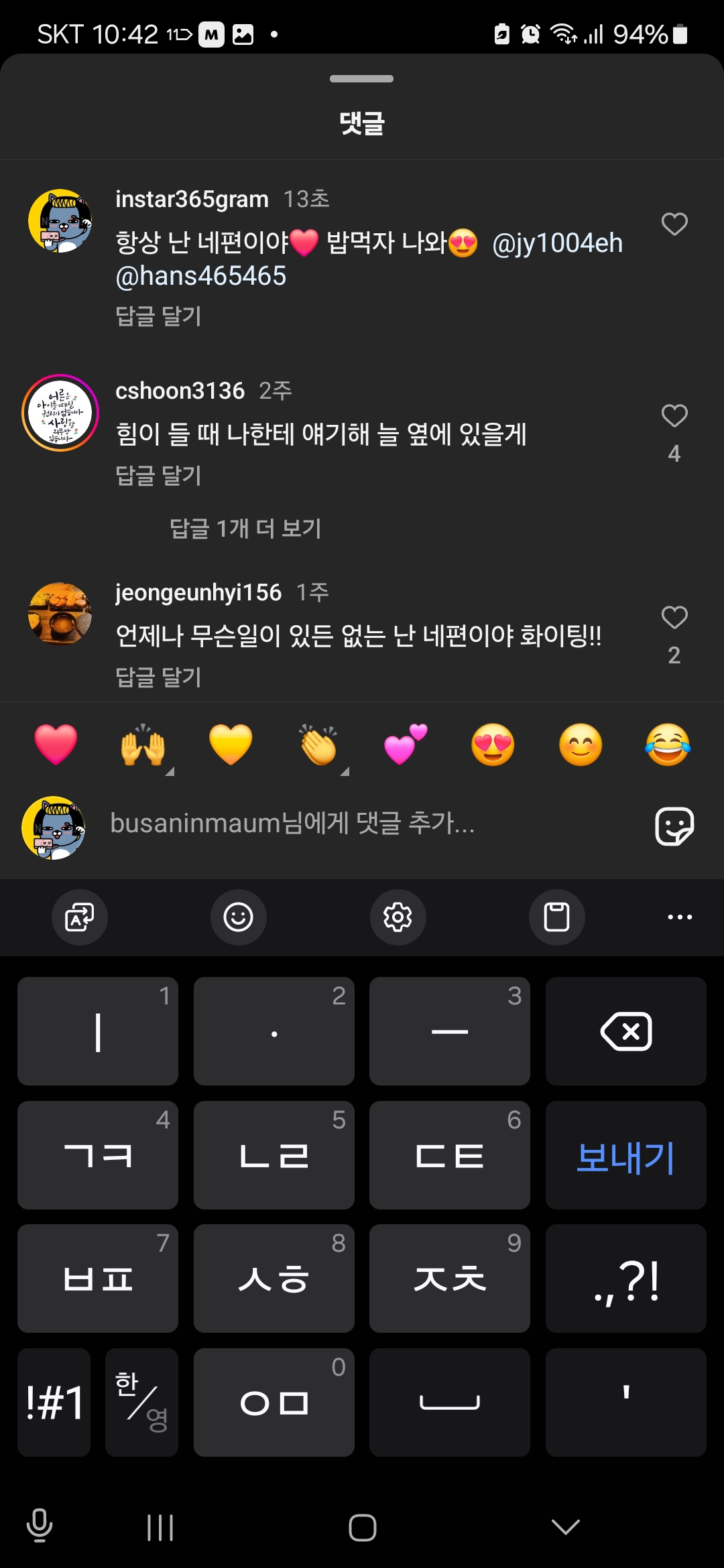Insert the laughing tears emoji
The height and width of the screenshot is (1568, 724).
point(668,744)
